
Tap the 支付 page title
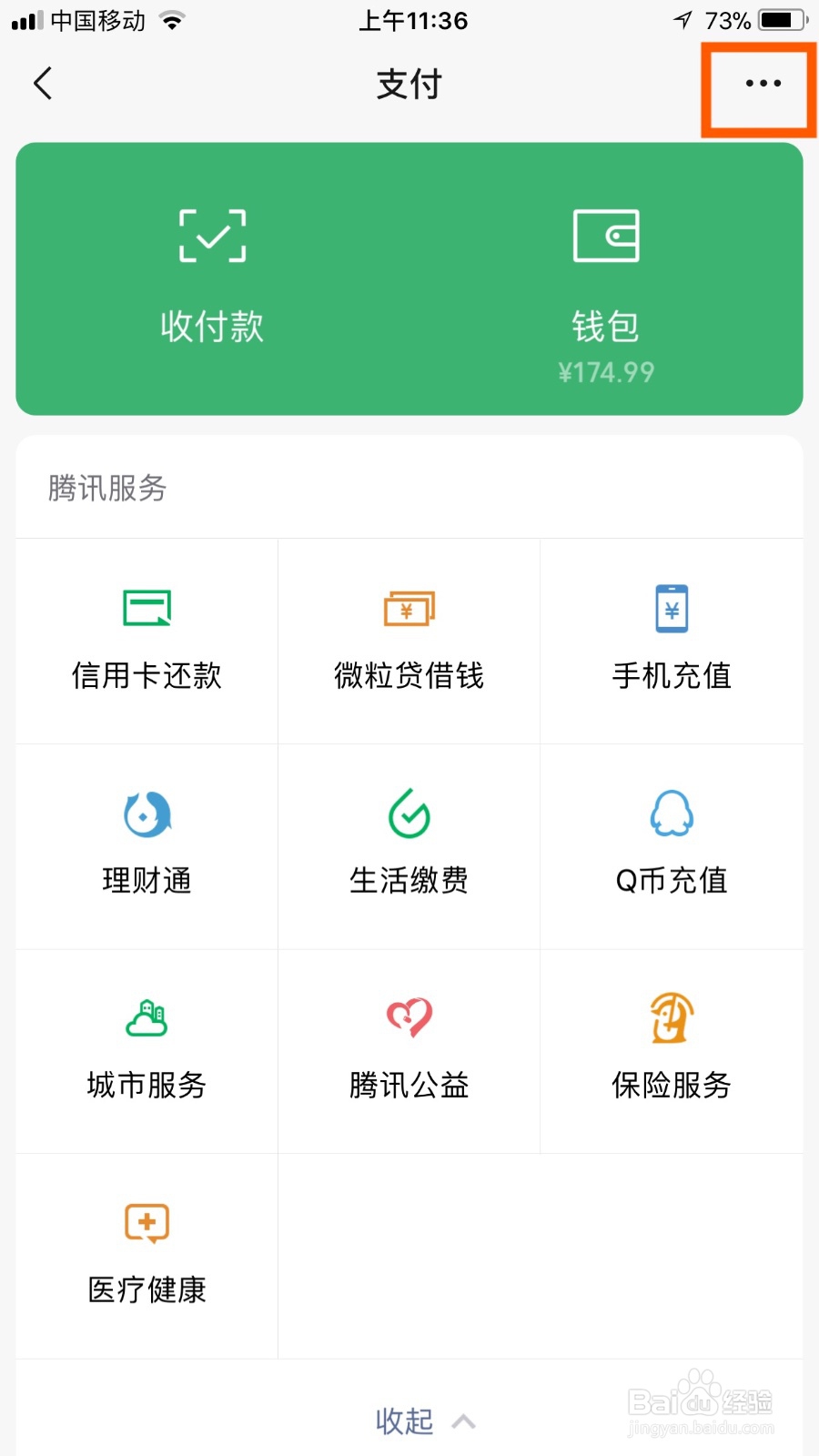pyautogui.click(x=409, y=83)
